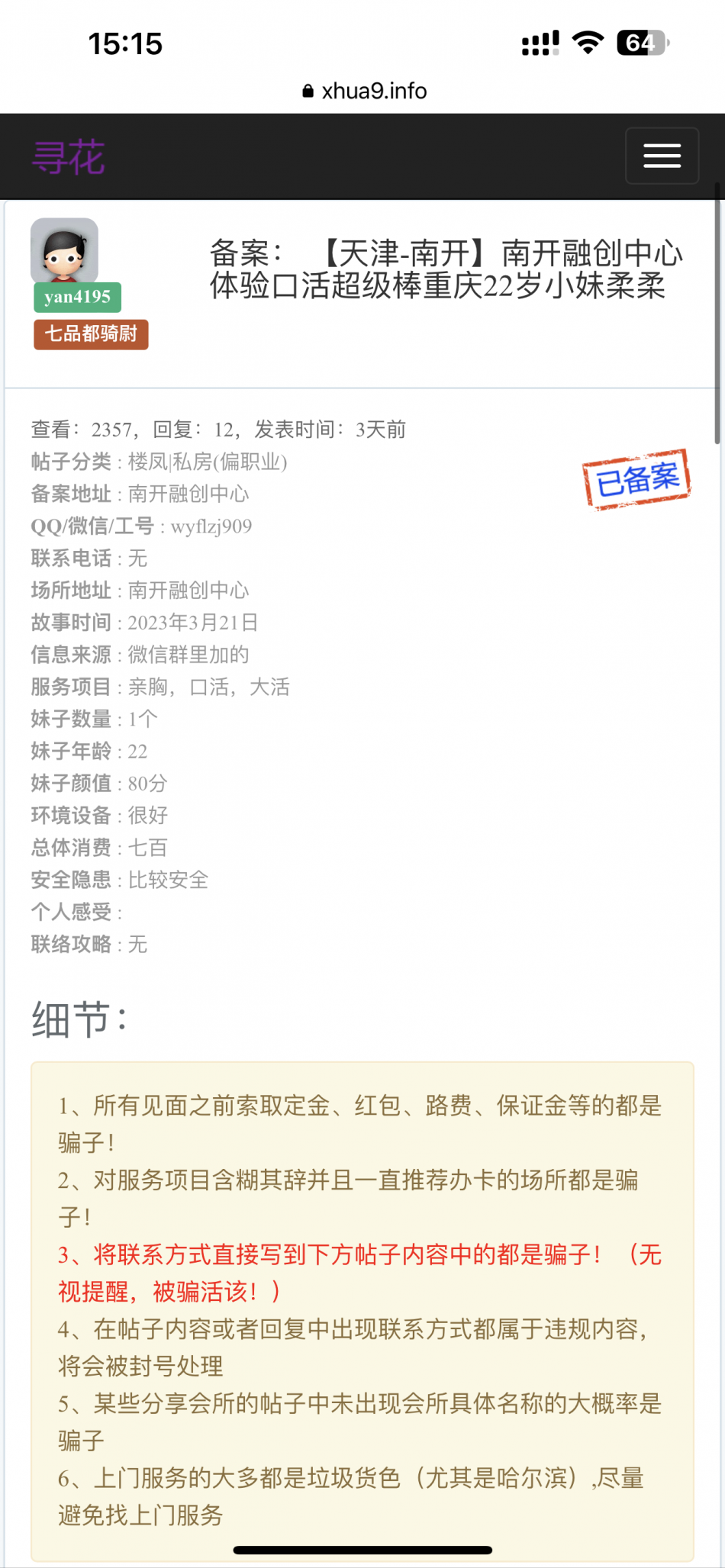725x1568 pixels.
Task: Tap the 寻花 site logo
Action: tap(69, 157)
